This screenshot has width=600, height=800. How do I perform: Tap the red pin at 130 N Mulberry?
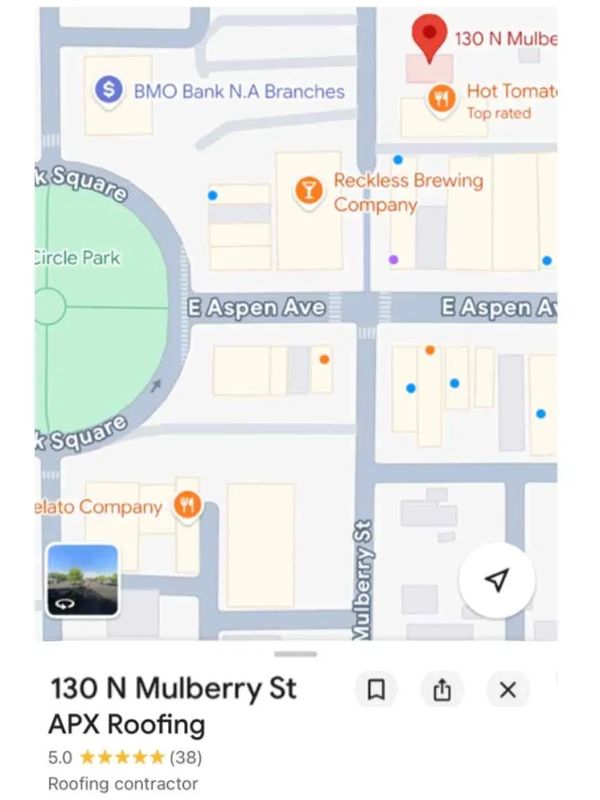(x=429, y=40)
